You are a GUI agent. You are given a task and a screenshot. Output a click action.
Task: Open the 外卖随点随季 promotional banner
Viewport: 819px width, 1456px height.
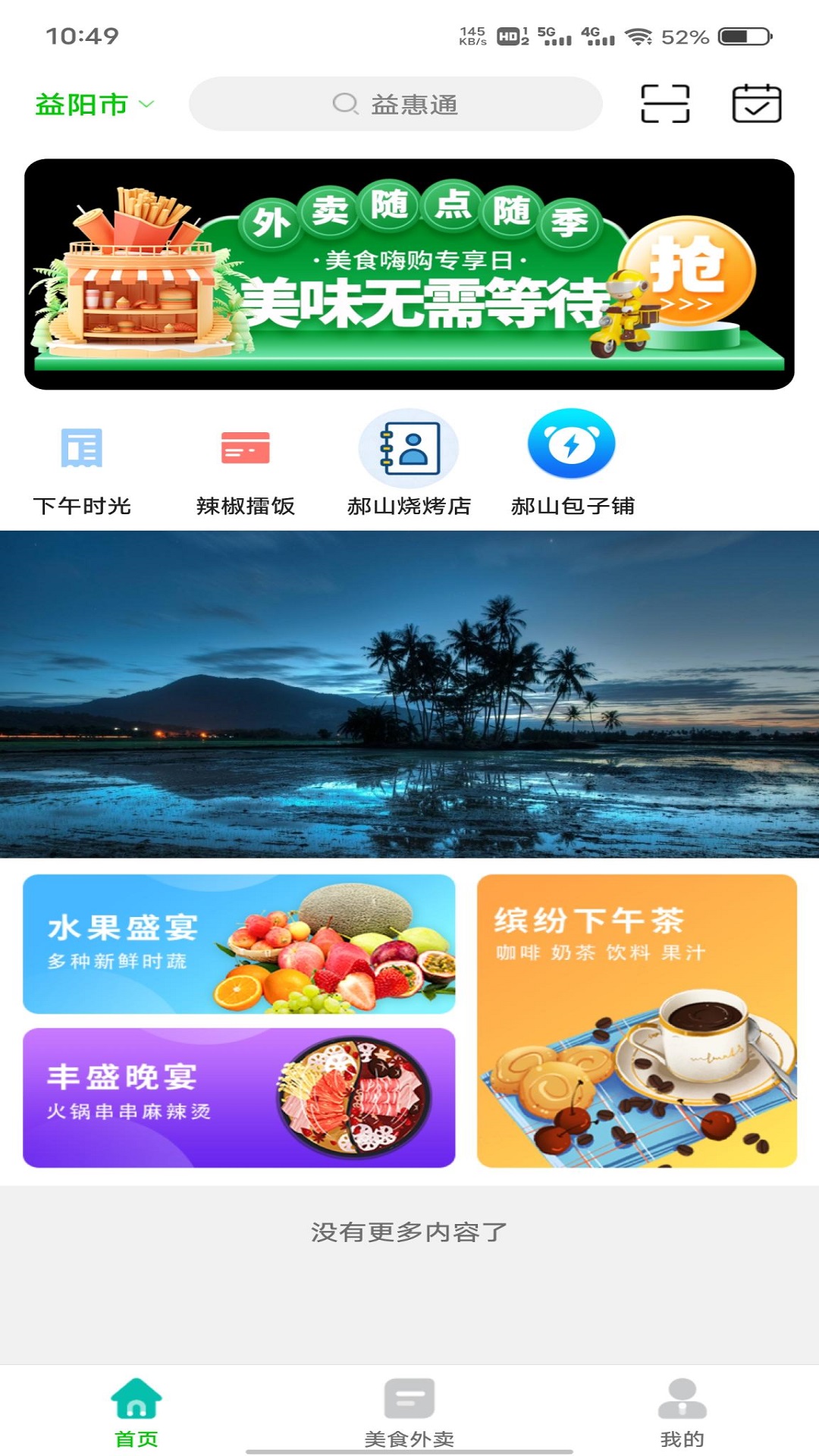tap(409, 274)
